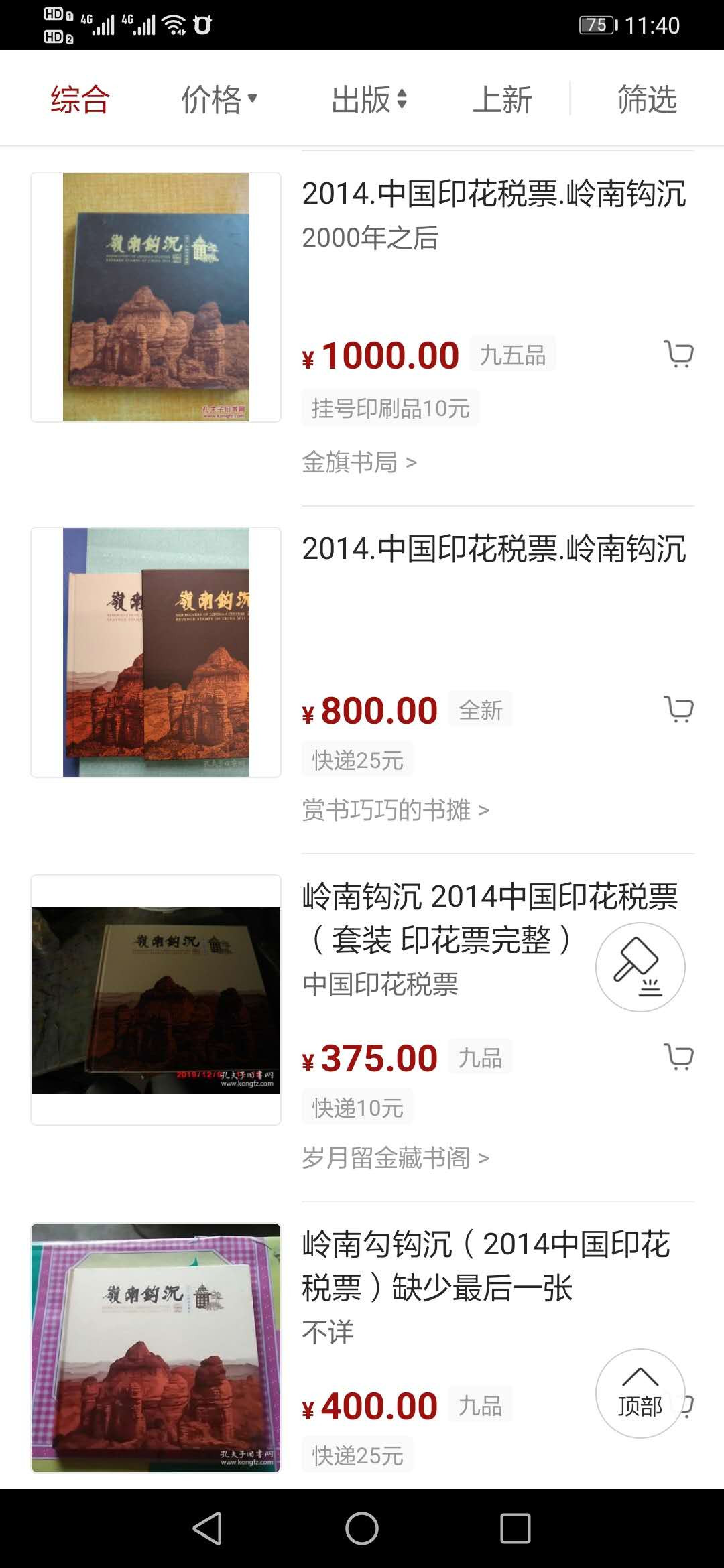Switch to the 综合 sort tab

click(80, 100)
